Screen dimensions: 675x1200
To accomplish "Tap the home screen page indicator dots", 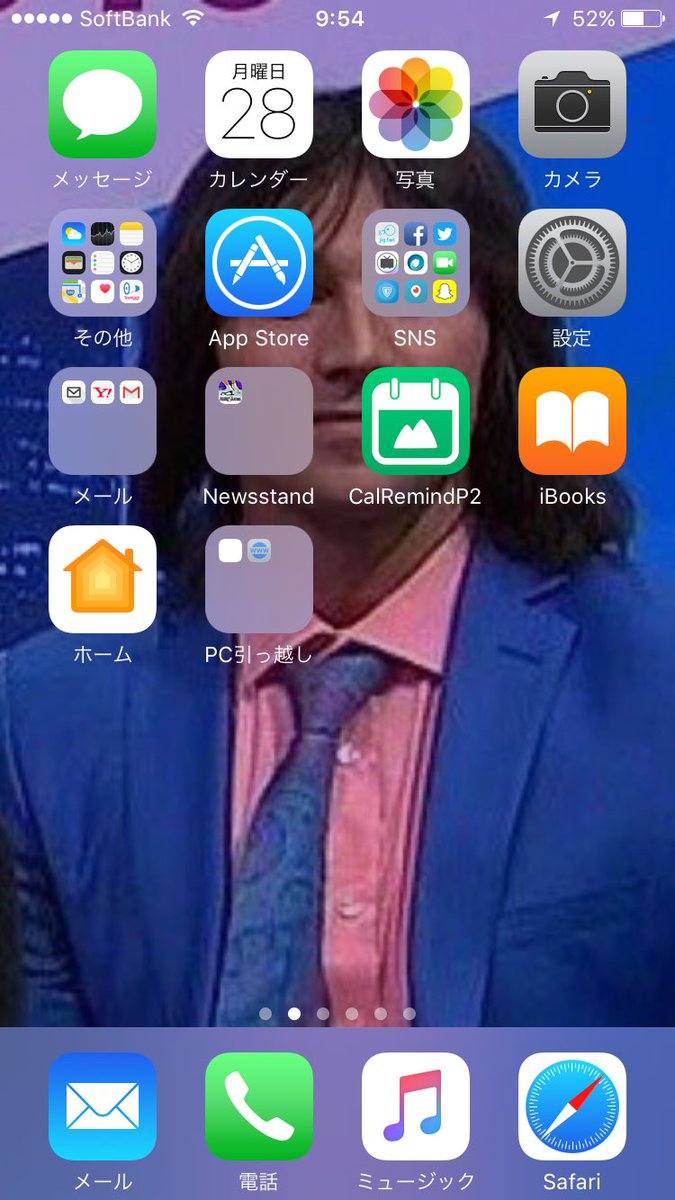I will click(337, 1013).
